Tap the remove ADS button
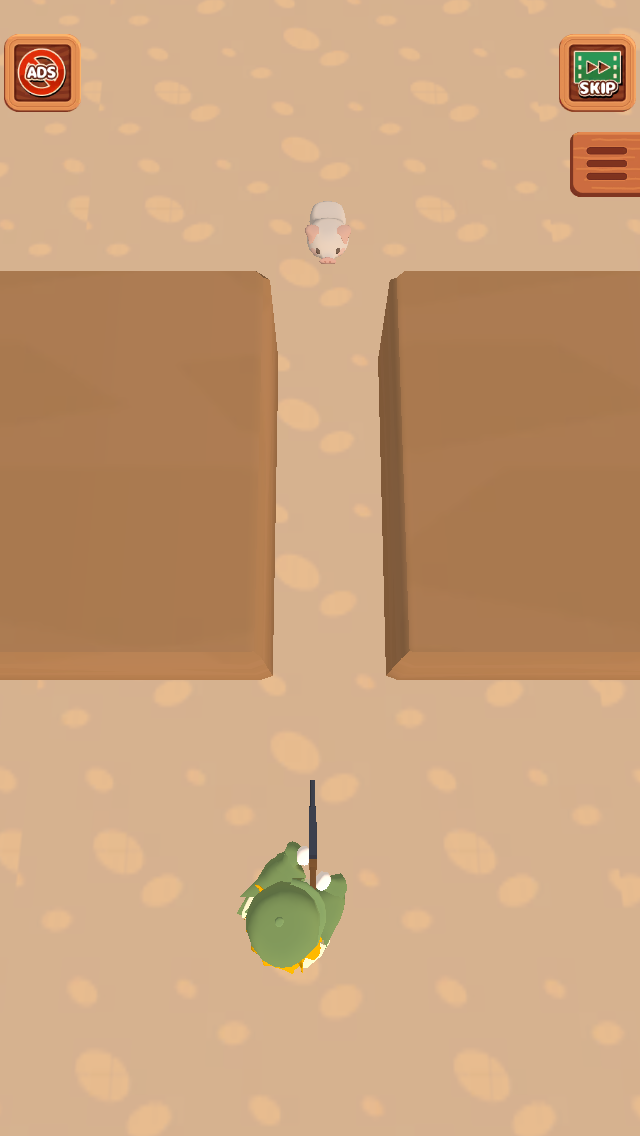The image size is (640, 1136). point(42,72)
